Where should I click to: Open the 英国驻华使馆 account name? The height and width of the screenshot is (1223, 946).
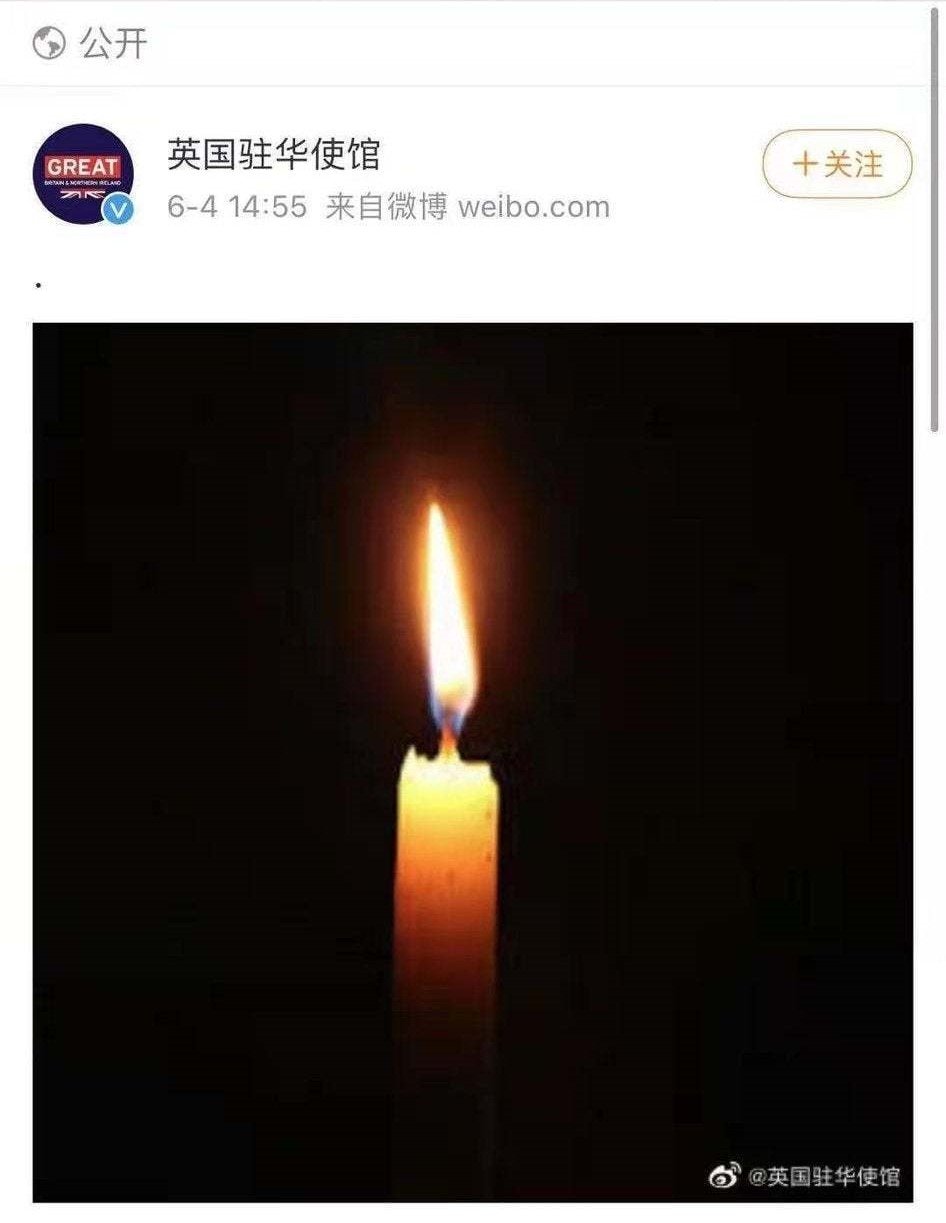[273, 155]
